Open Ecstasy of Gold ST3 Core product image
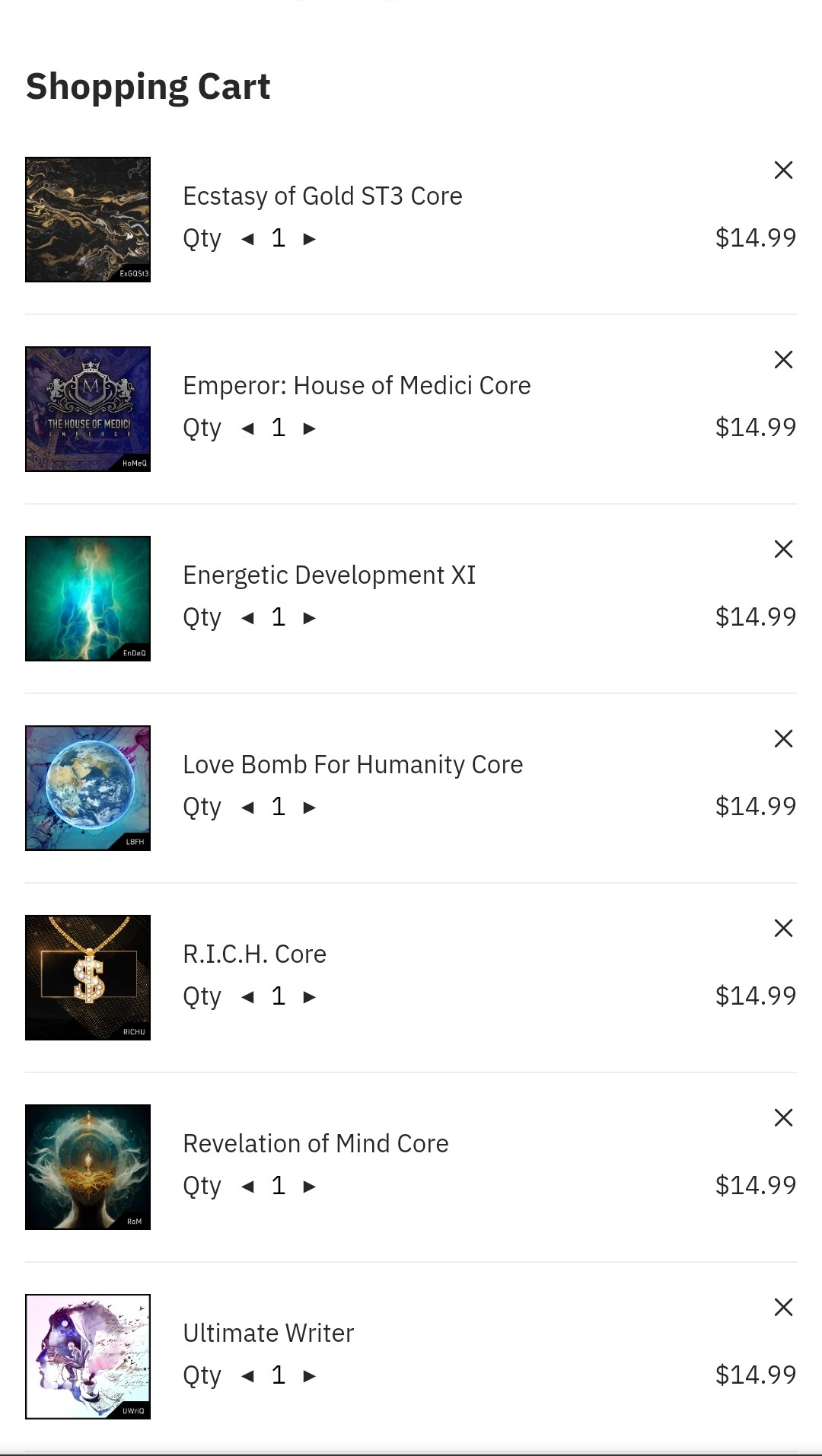 click(x=88, y=219)
